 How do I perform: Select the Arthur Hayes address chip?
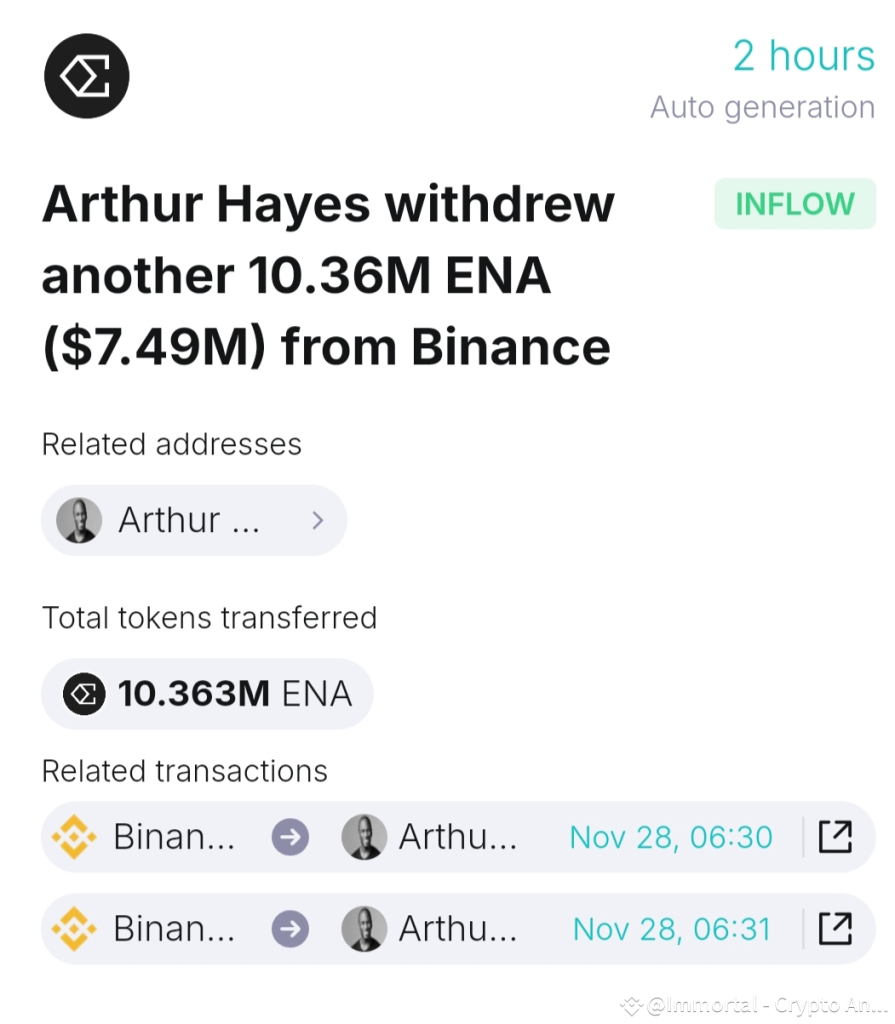[193, 520]
